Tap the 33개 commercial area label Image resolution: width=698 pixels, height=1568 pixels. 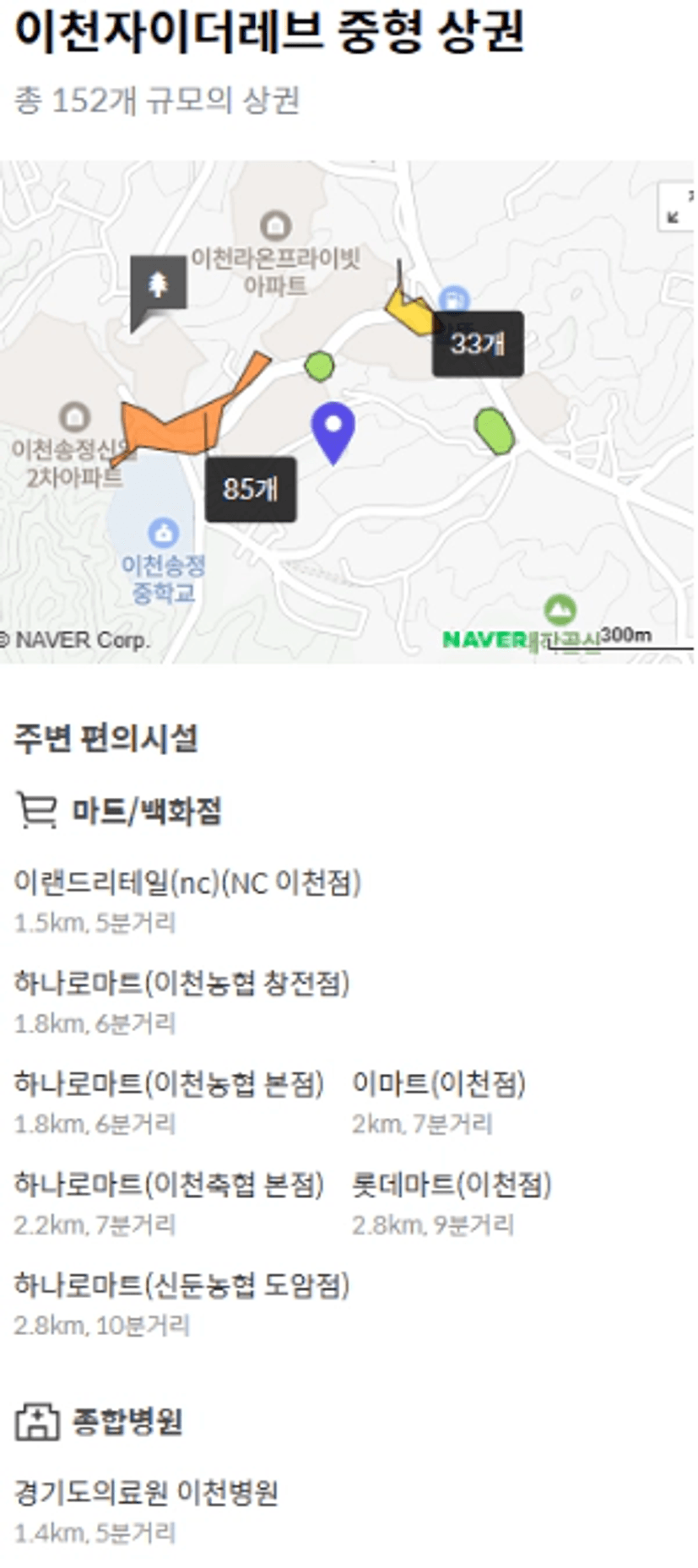coord(478,344)
